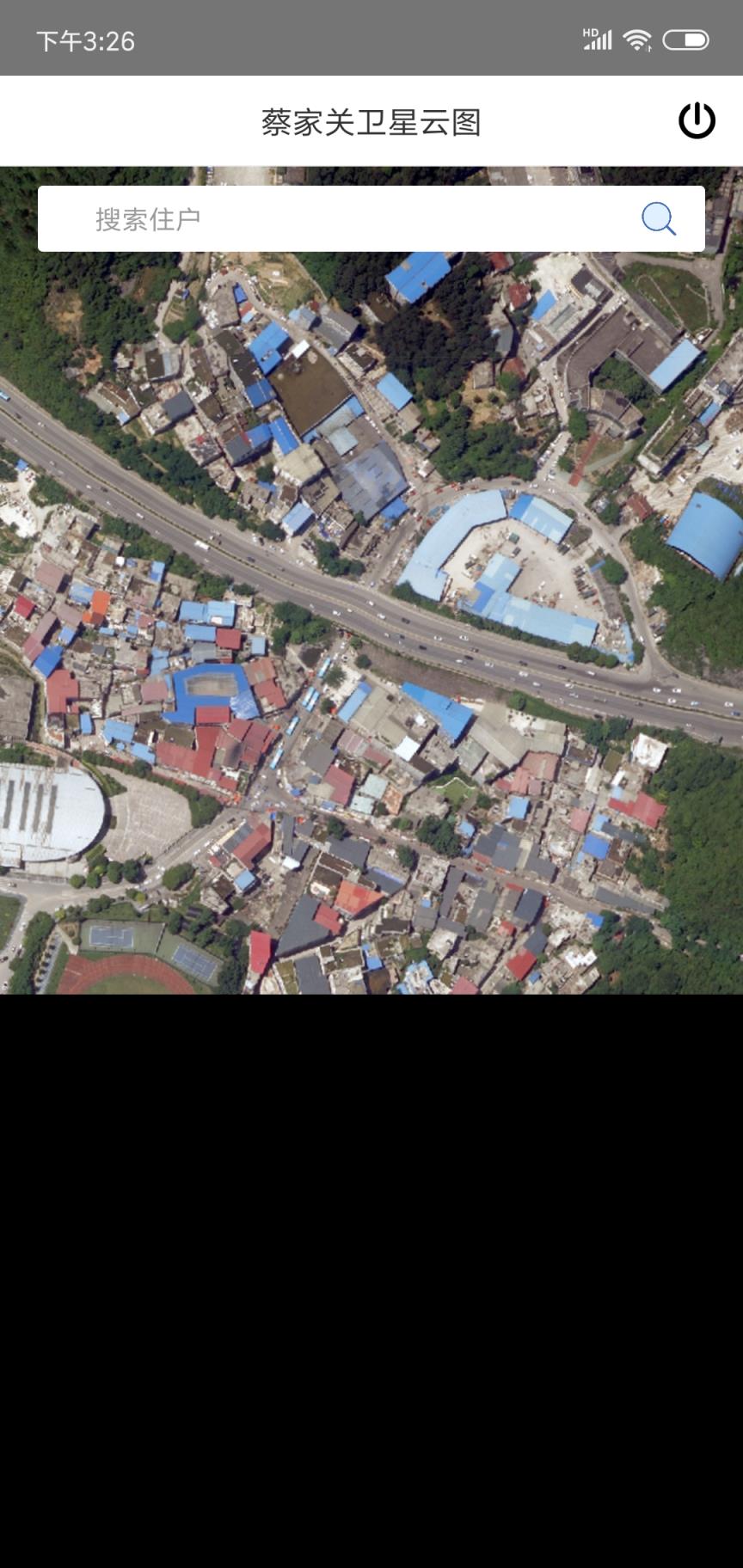Viewport: 743px width, 1568px height.
Task: Tap the magnifier search icon
Action: pyautogui.click(x=659, y=219)
